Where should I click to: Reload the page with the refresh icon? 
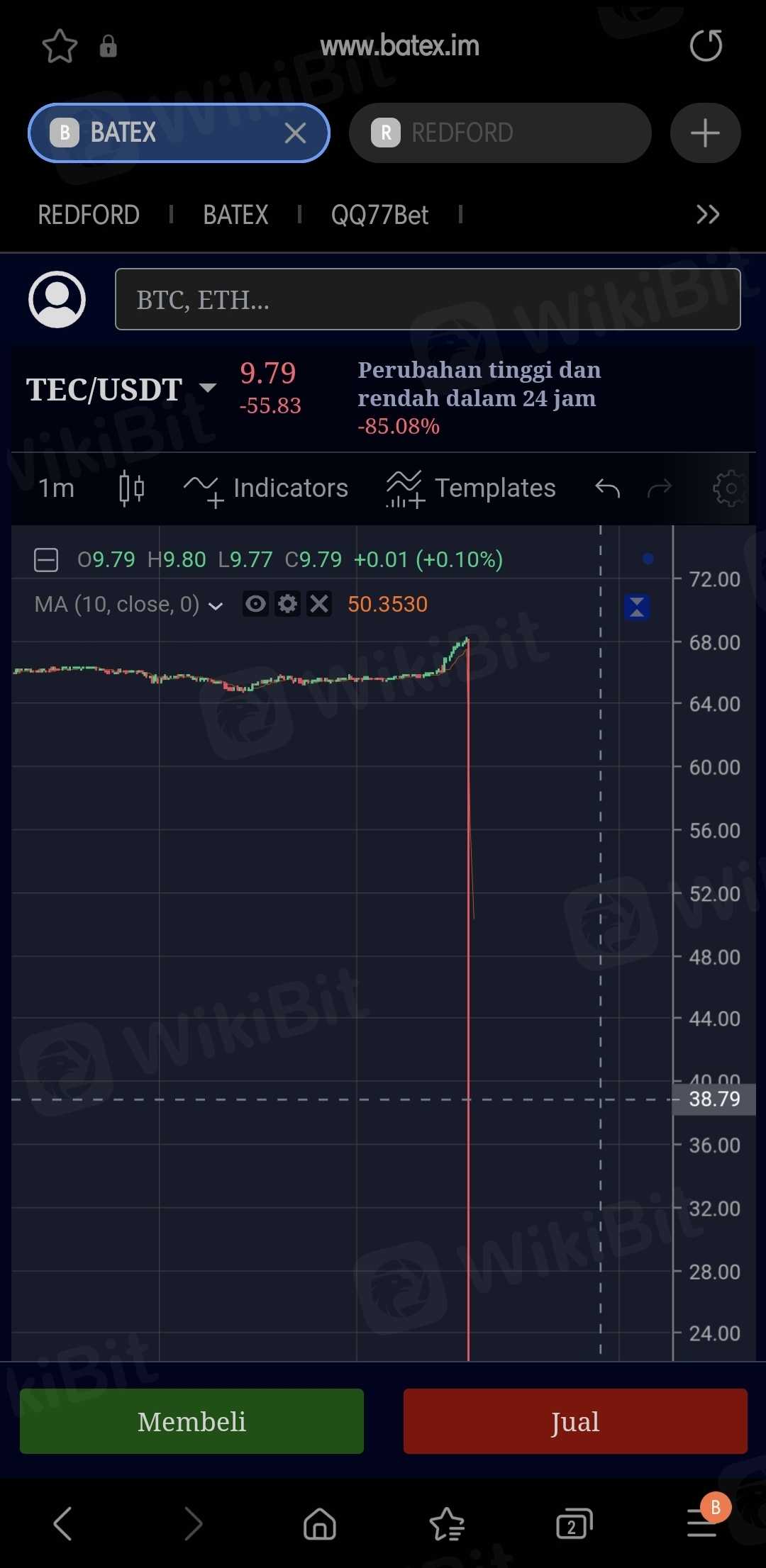pyautogui.click(x=706, y=46)
